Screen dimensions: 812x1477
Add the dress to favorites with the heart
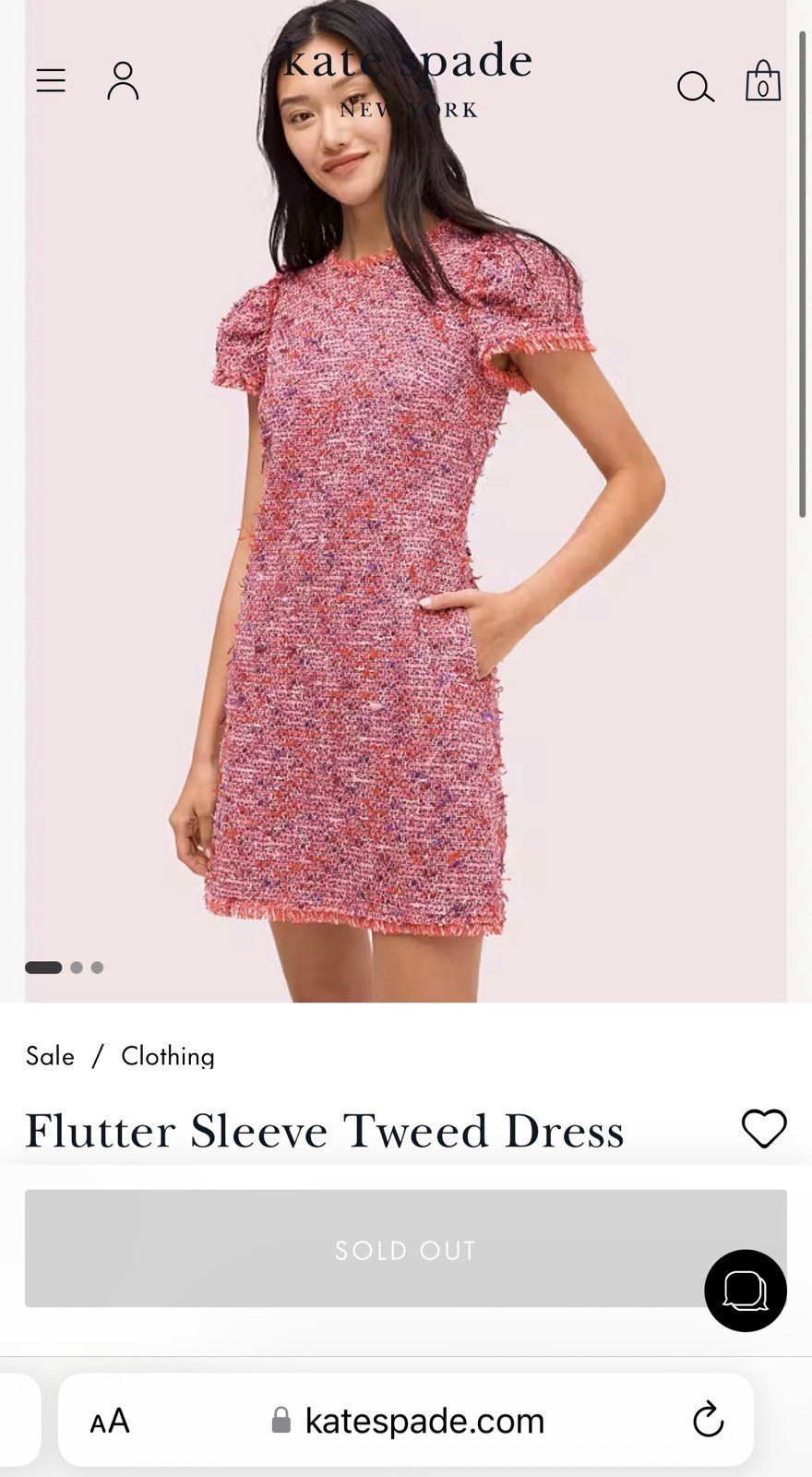tap(764, 1128)
